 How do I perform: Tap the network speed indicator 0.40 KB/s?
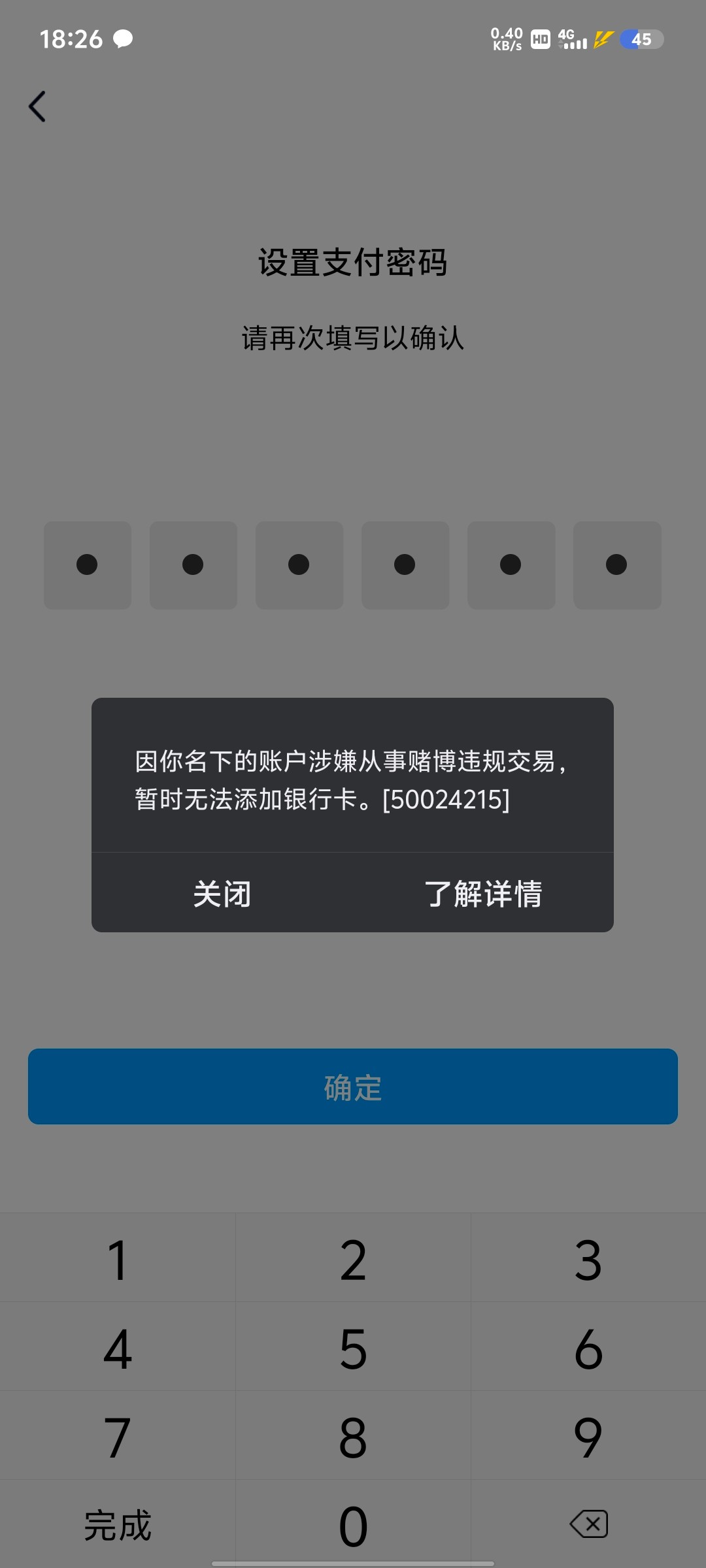506,39
